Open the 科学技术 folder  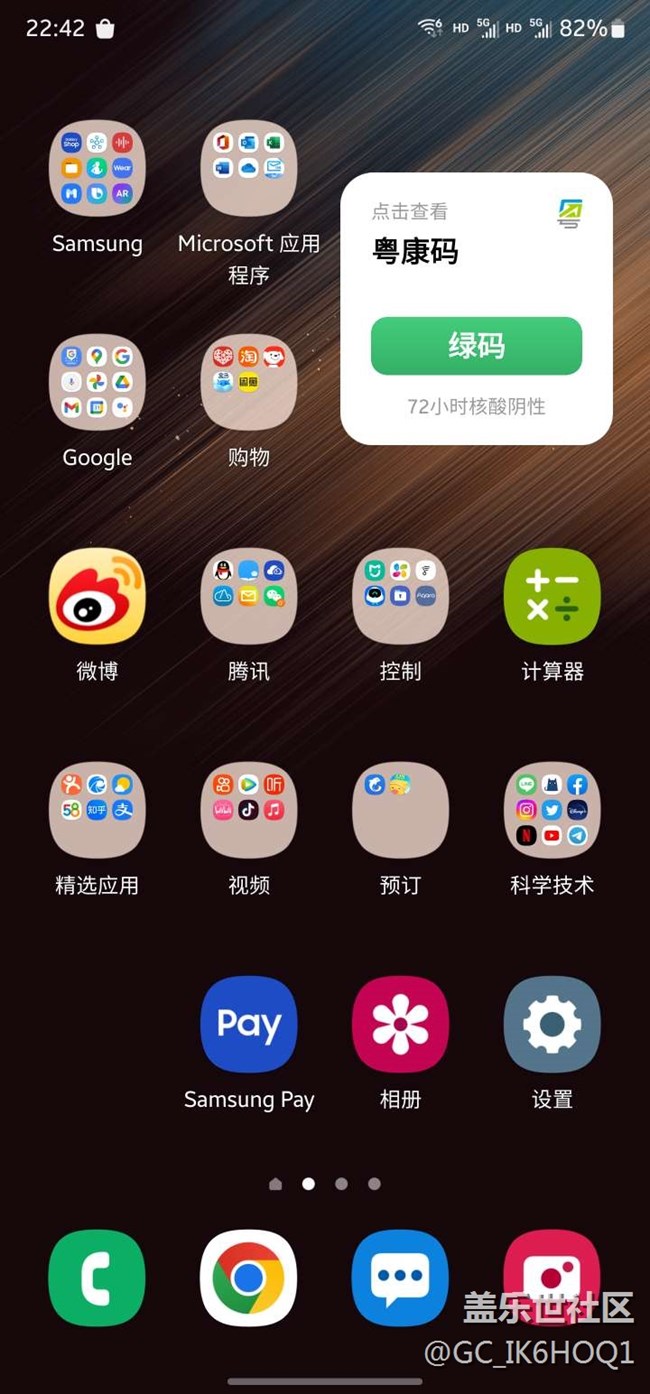(x=552, y=810)
